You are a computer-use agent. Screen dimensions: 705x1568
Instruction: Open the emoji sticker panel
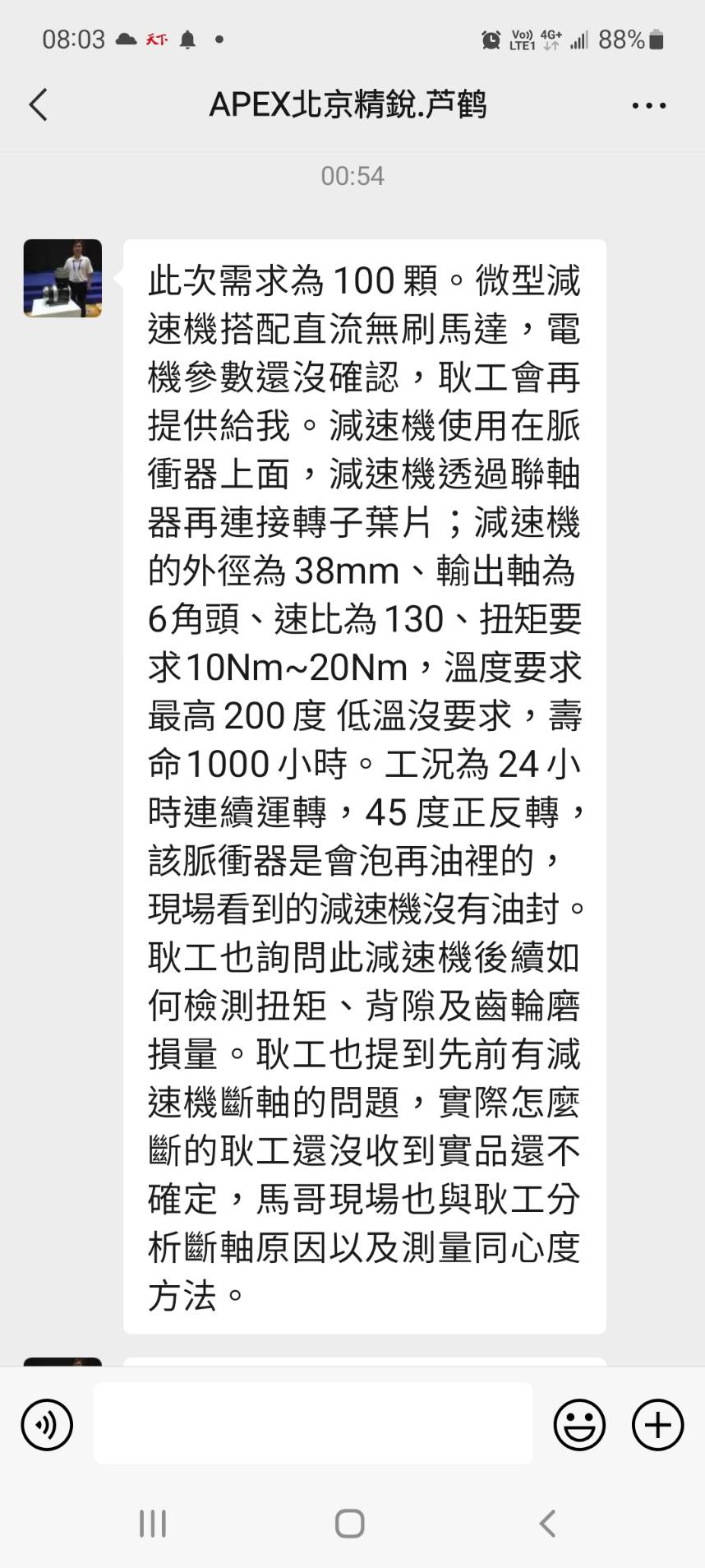tap(579, 1425)
